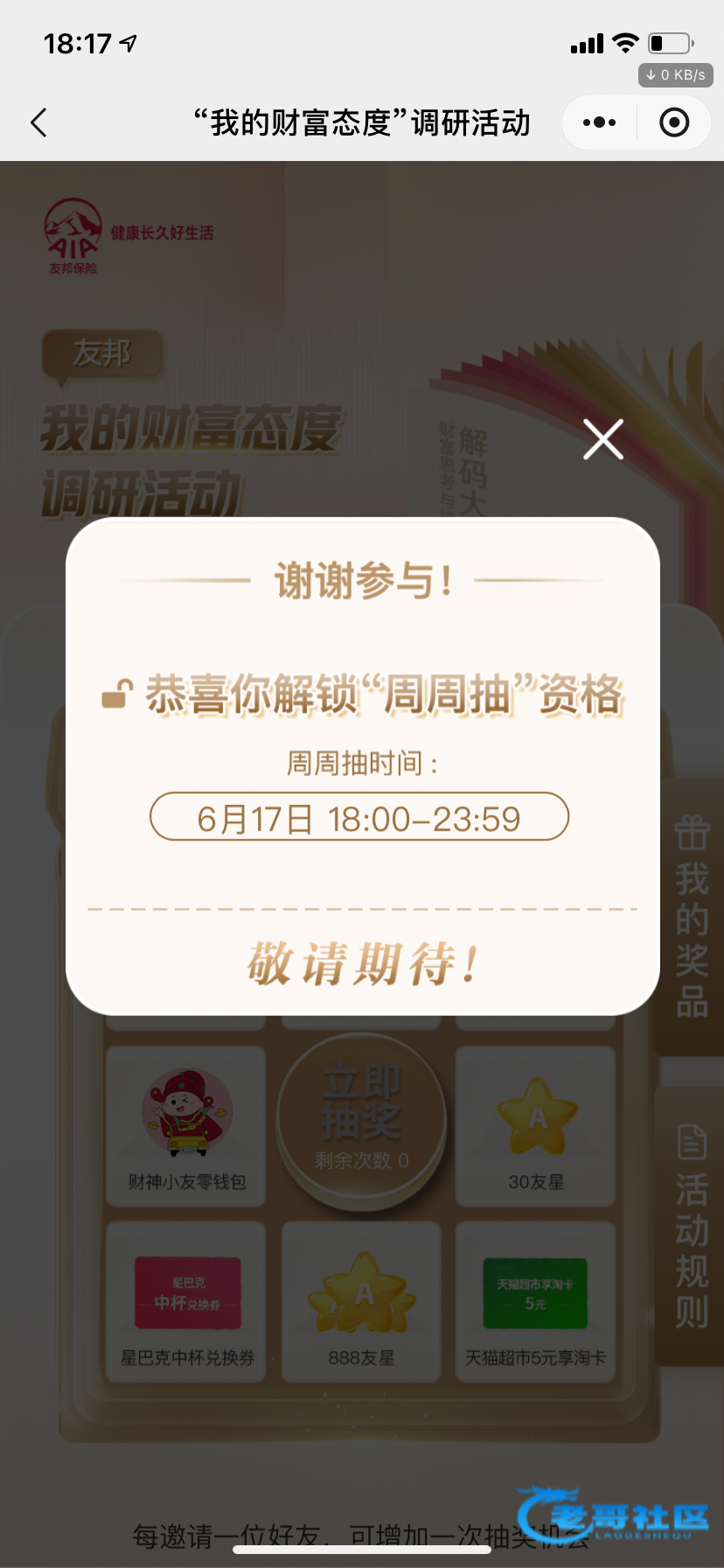View the 活动规则 side tab
The image size is (724, 1568).
coord(691,1225)
